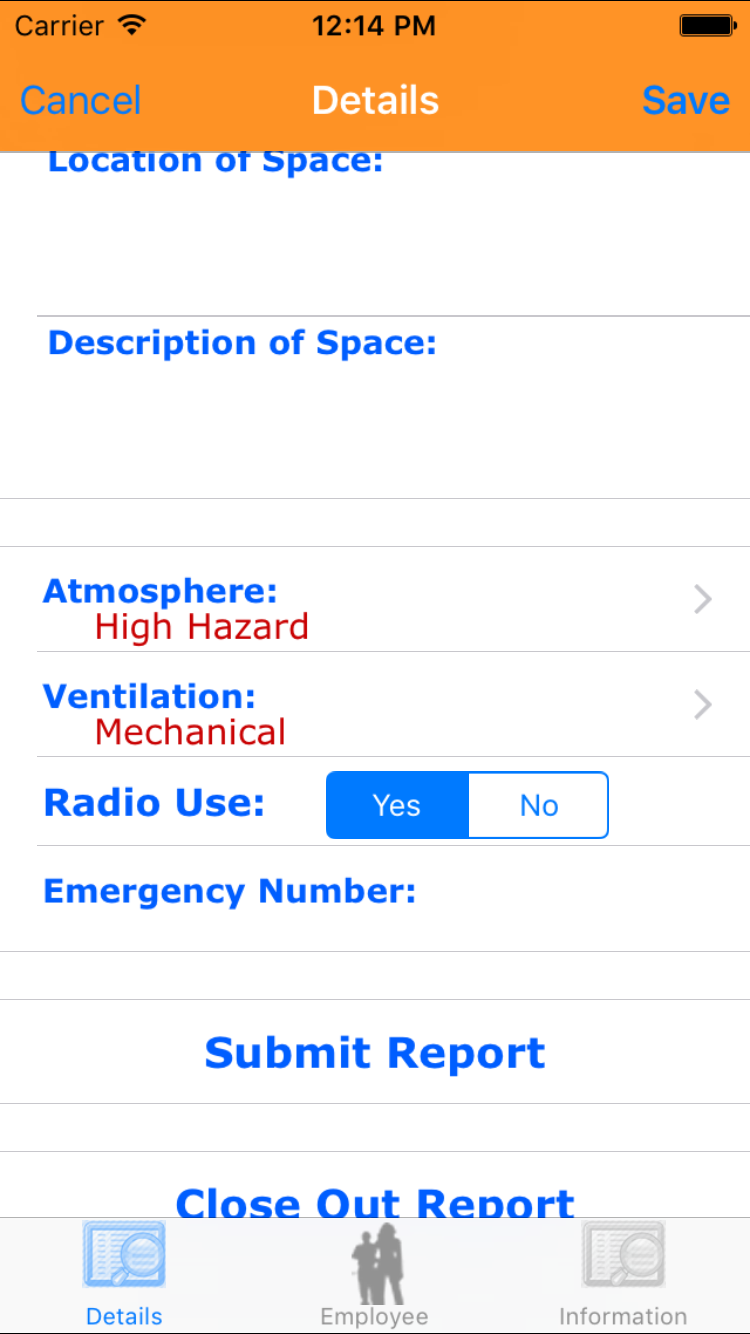Switch to the Employee tab

[375, 1277]
